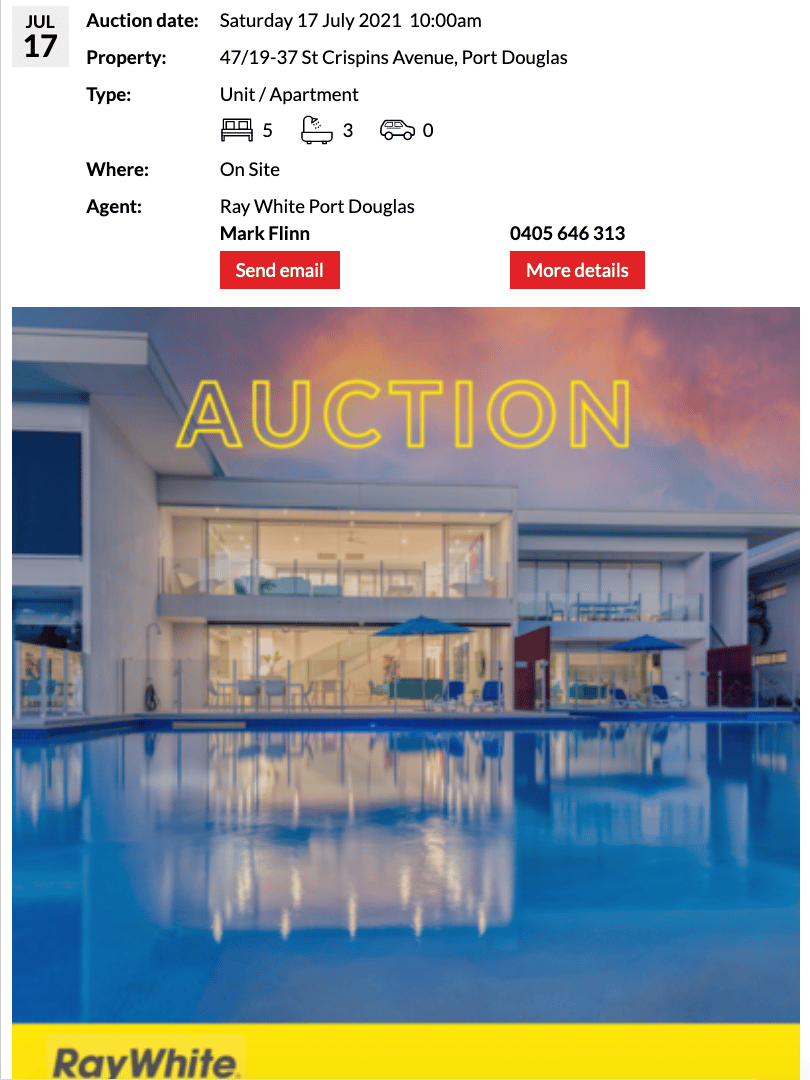Open More details for this auction
The width and height of the screenshot is (810, 1080).
click(x=577, y=270)
